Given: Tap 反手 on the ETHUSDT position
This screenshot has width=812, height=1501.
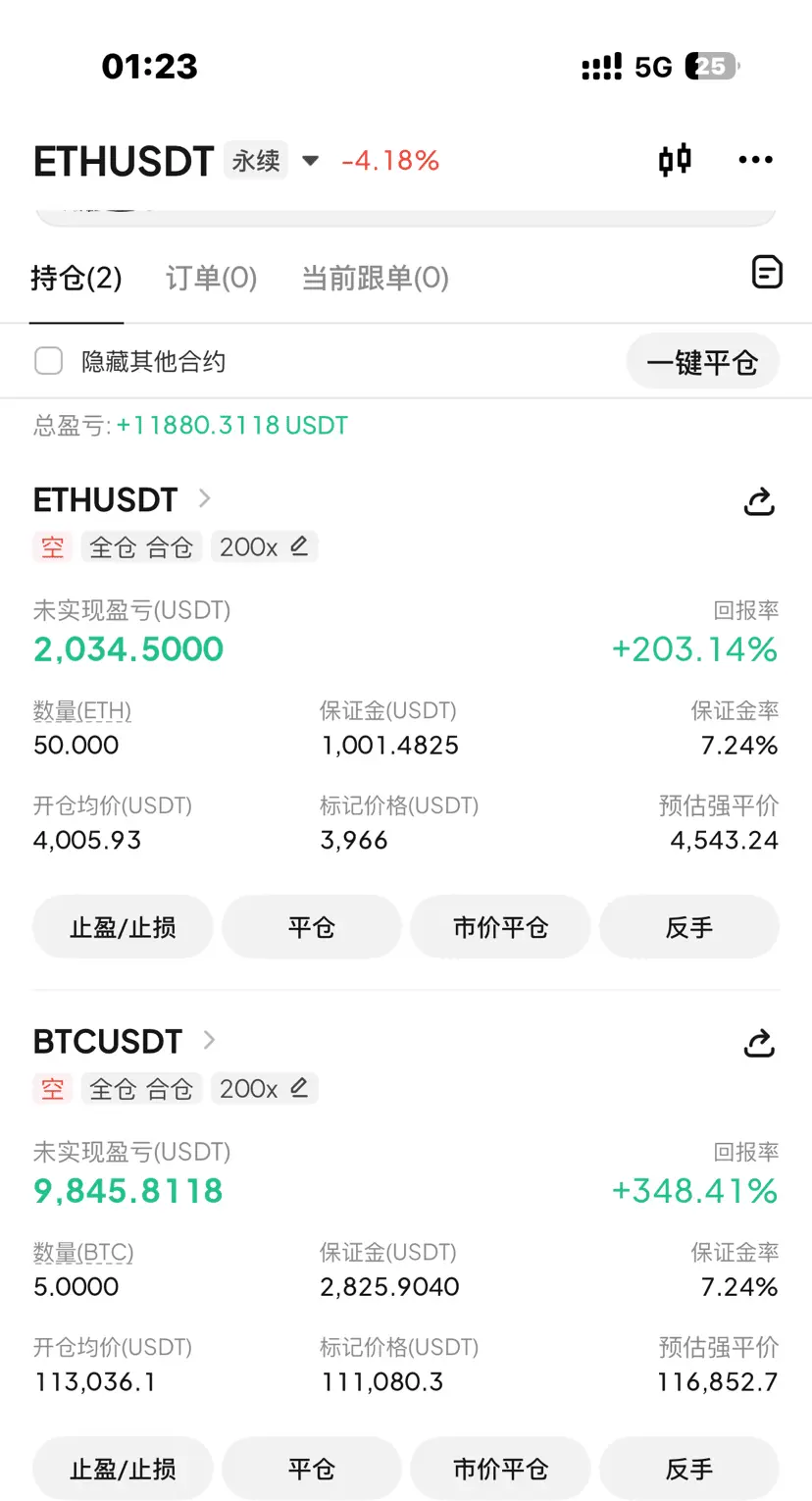Looking at the screenshot, I should [689, 927].
